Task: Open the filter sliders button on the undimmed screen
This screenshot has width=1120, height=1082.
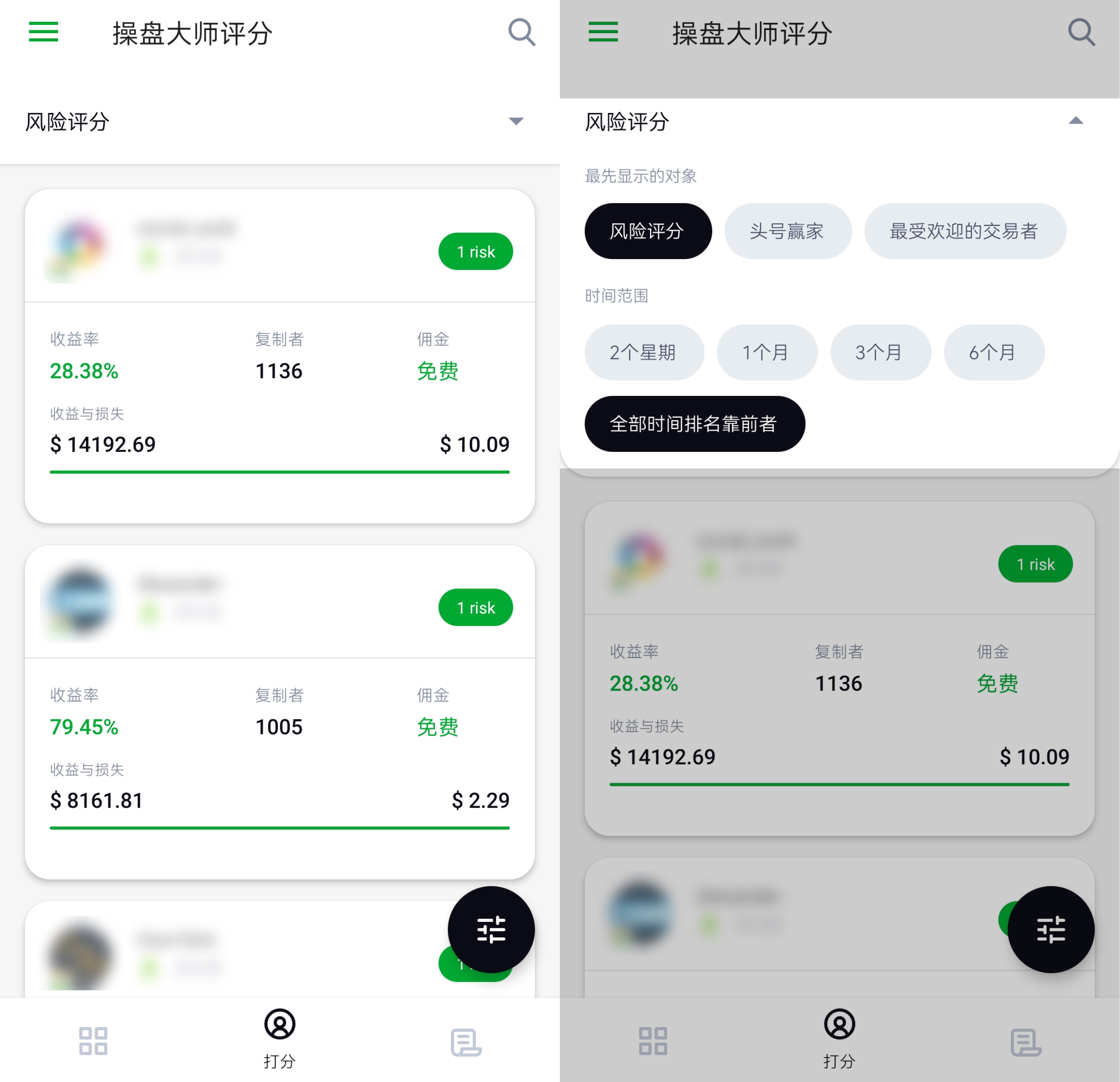Action: coord(491,929)
